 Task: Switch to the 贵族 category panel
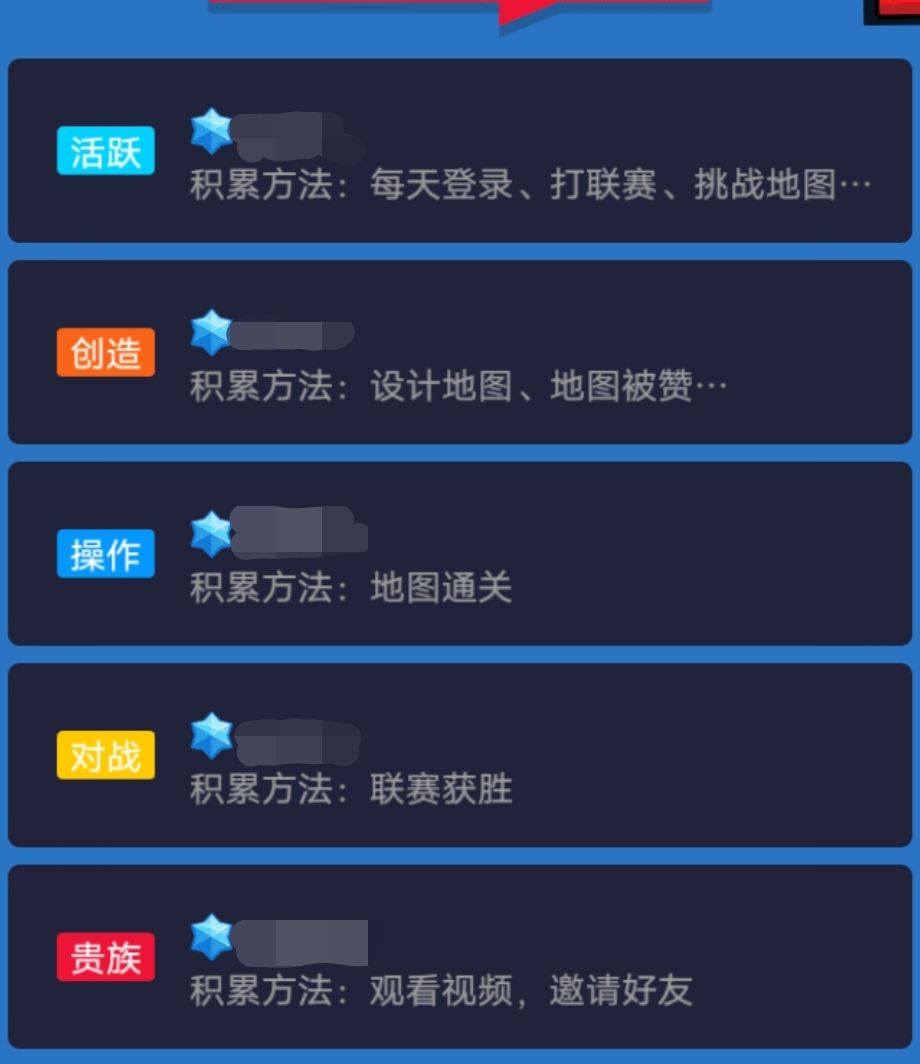pos(460,956)
